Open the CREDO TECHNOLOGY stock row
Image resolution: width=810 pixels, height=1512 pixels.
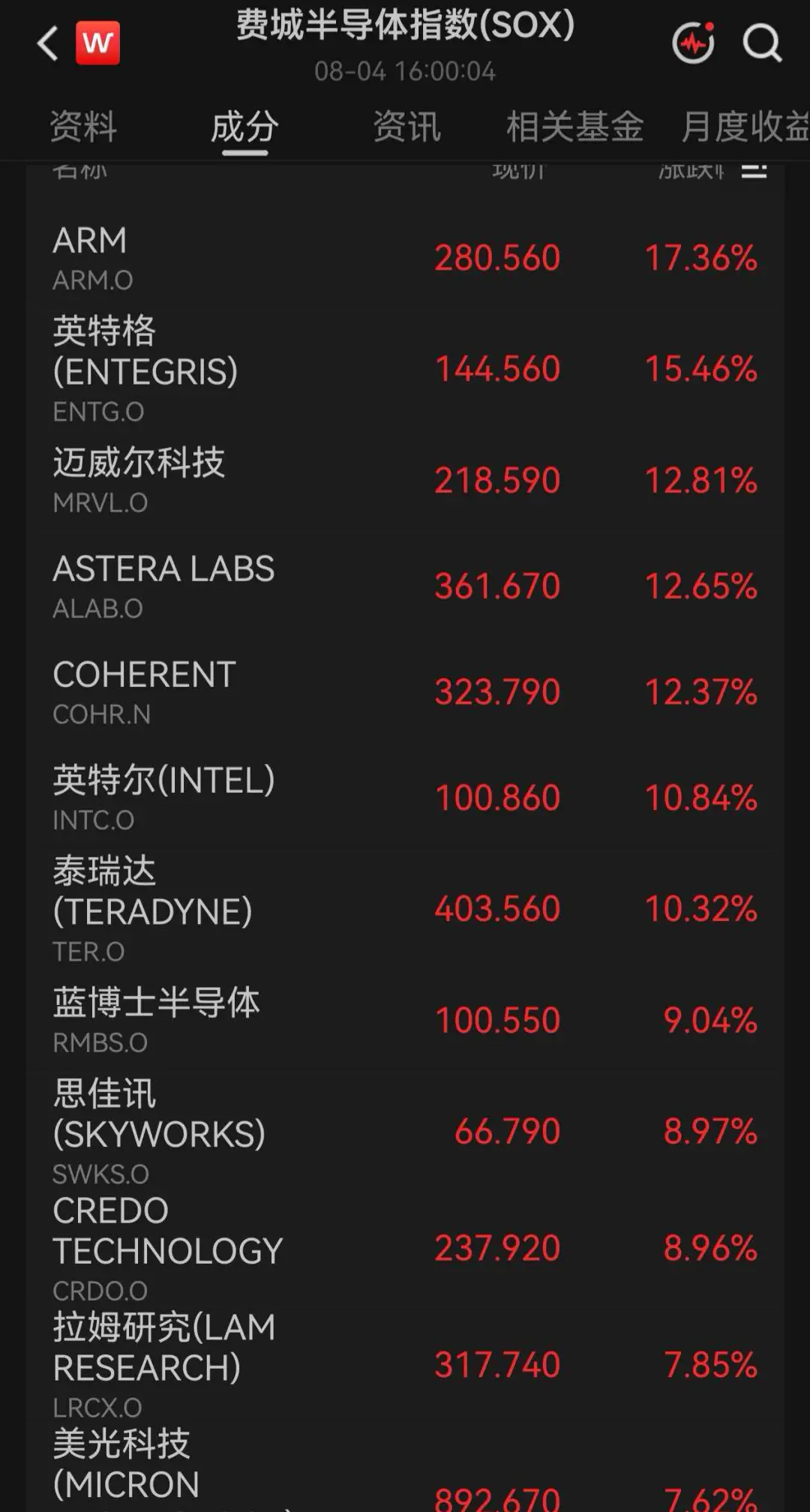coord(405,1248)
